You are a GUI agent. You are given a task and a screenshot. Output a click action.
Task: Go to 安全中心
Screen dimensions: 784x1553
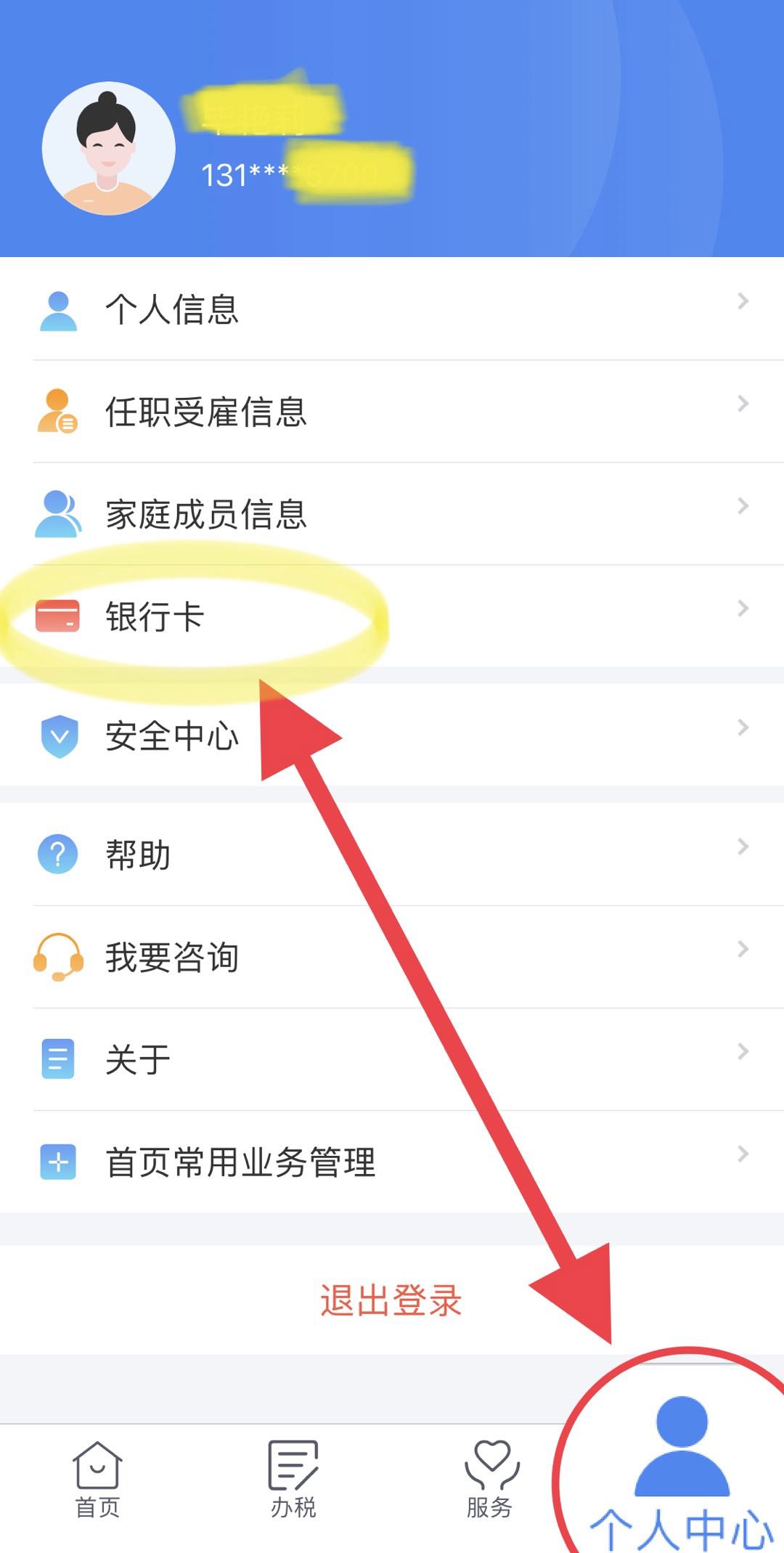pyautogui.click(x=392, y=735)
